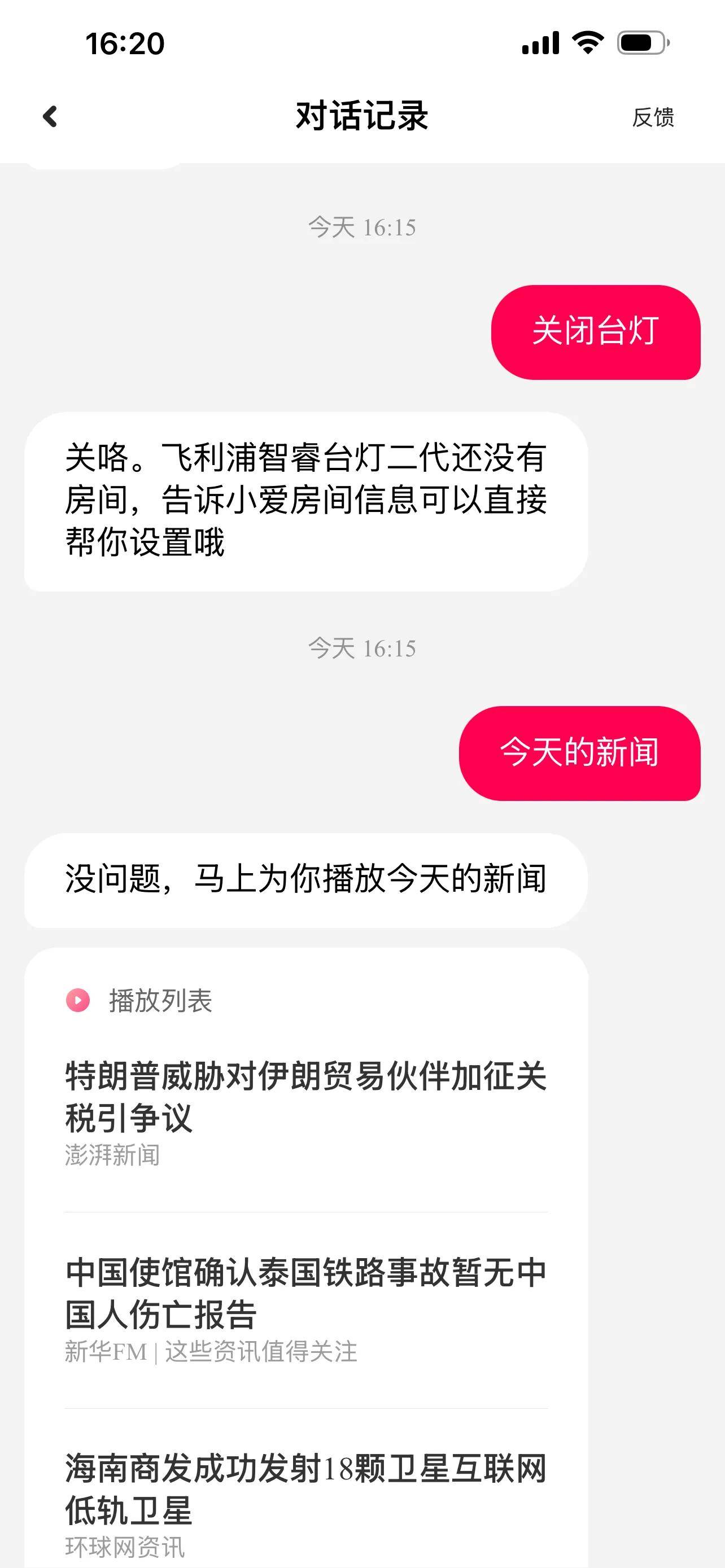Play 中国使馆确认泰国铁路事故 news item
This screenshot has width=725, height=1568.
(306, 1310)
